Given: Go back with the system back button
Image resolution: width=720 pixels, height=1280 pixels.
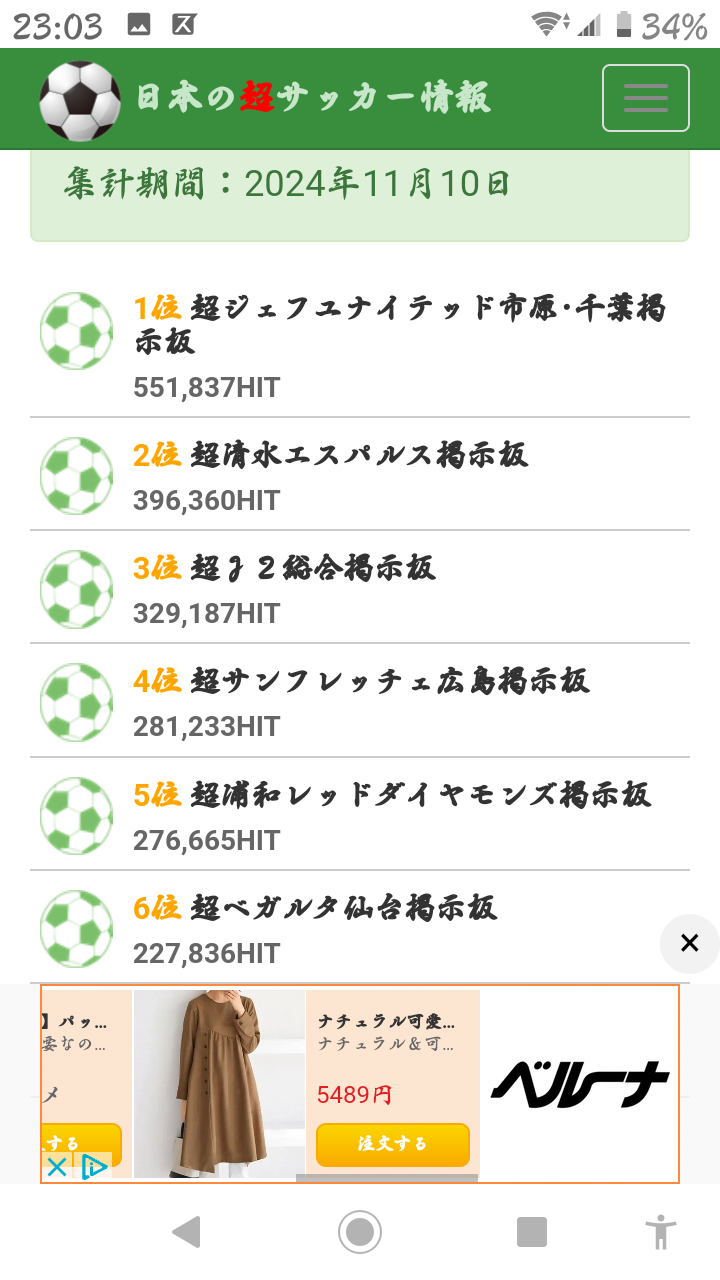Looking at the screenshot, I should (186, 1232).
